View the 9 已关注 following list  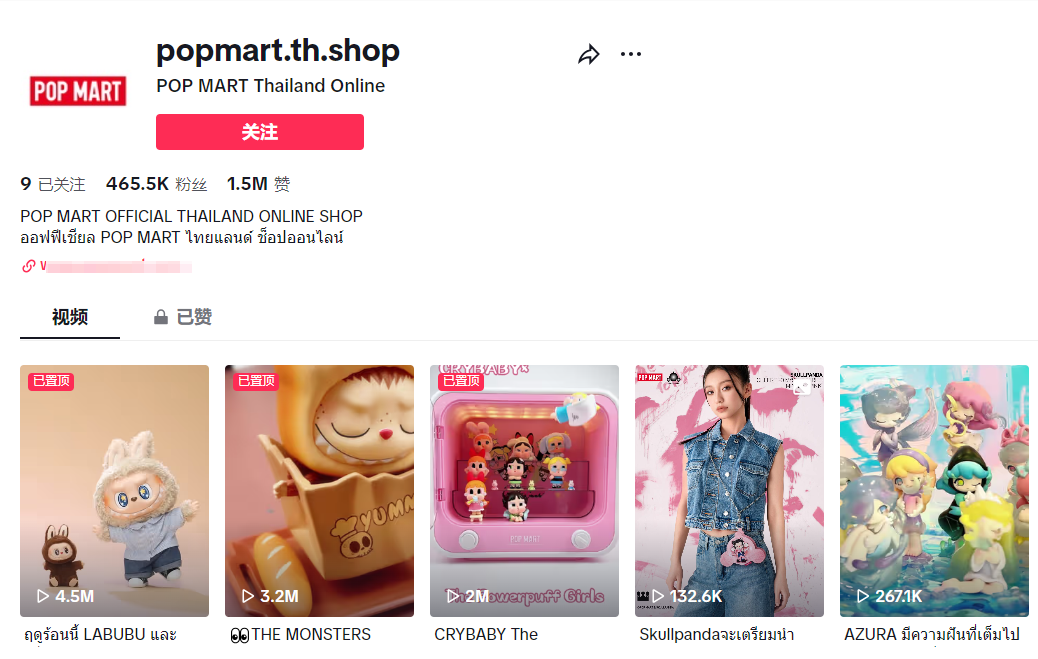[x=53, y=185]
